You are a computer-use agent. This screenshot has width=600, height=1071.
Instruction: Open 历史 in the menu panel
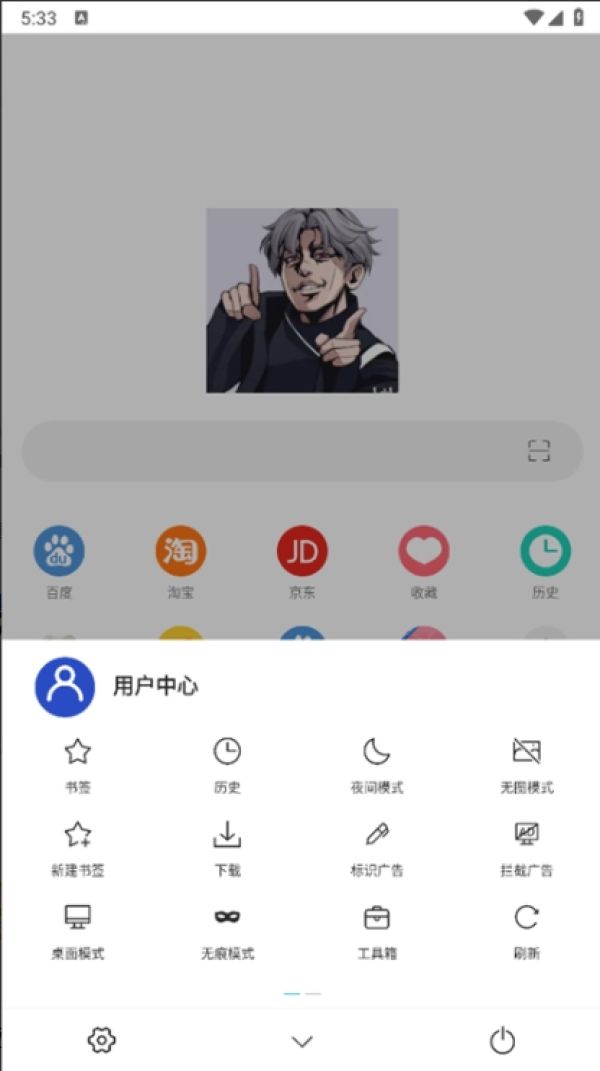227,763
